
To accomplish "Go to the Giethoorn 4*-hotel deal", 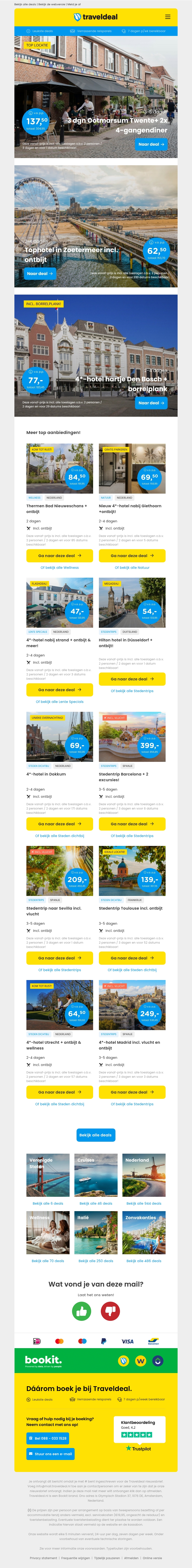I will tap(132, 556).
